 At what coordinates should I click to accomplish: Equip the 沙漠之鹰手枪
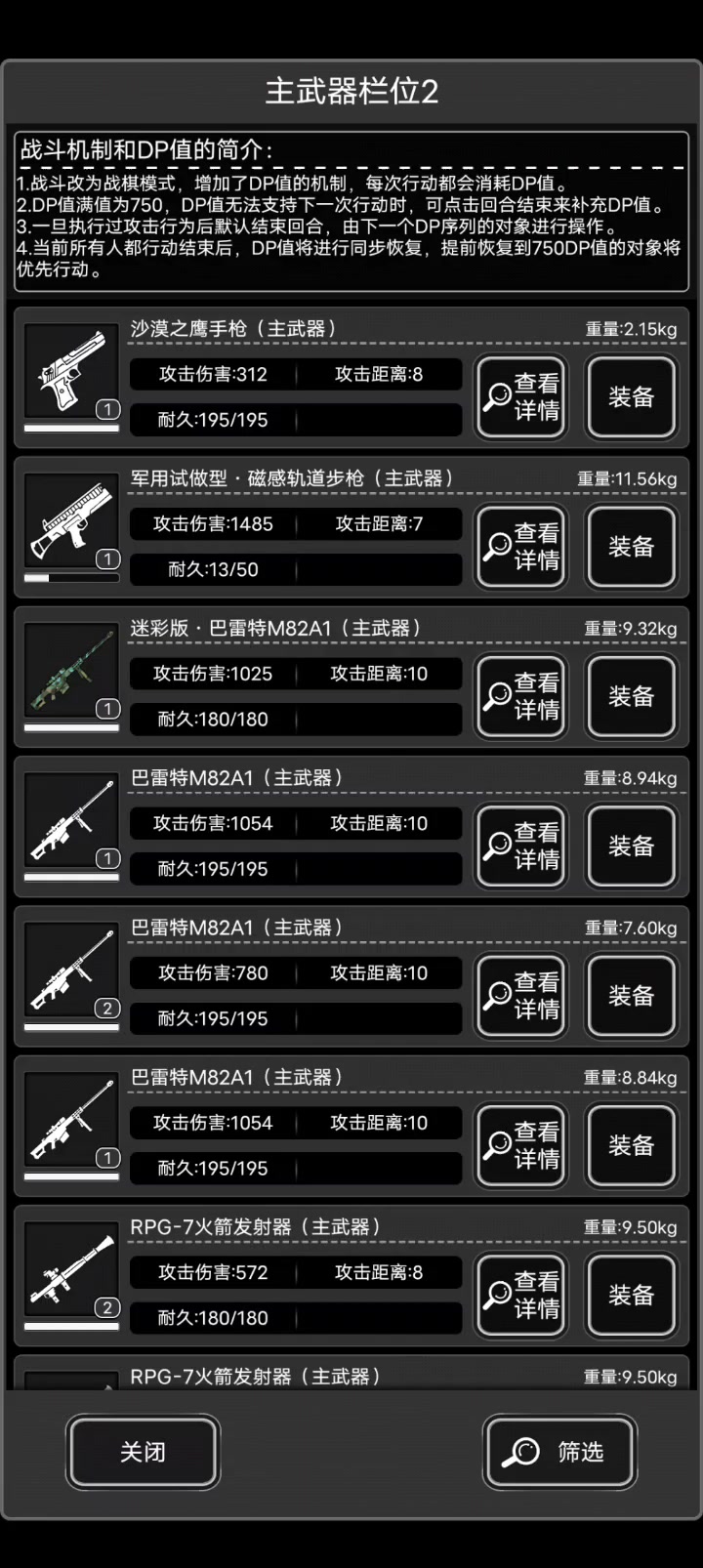pos(631,397)
